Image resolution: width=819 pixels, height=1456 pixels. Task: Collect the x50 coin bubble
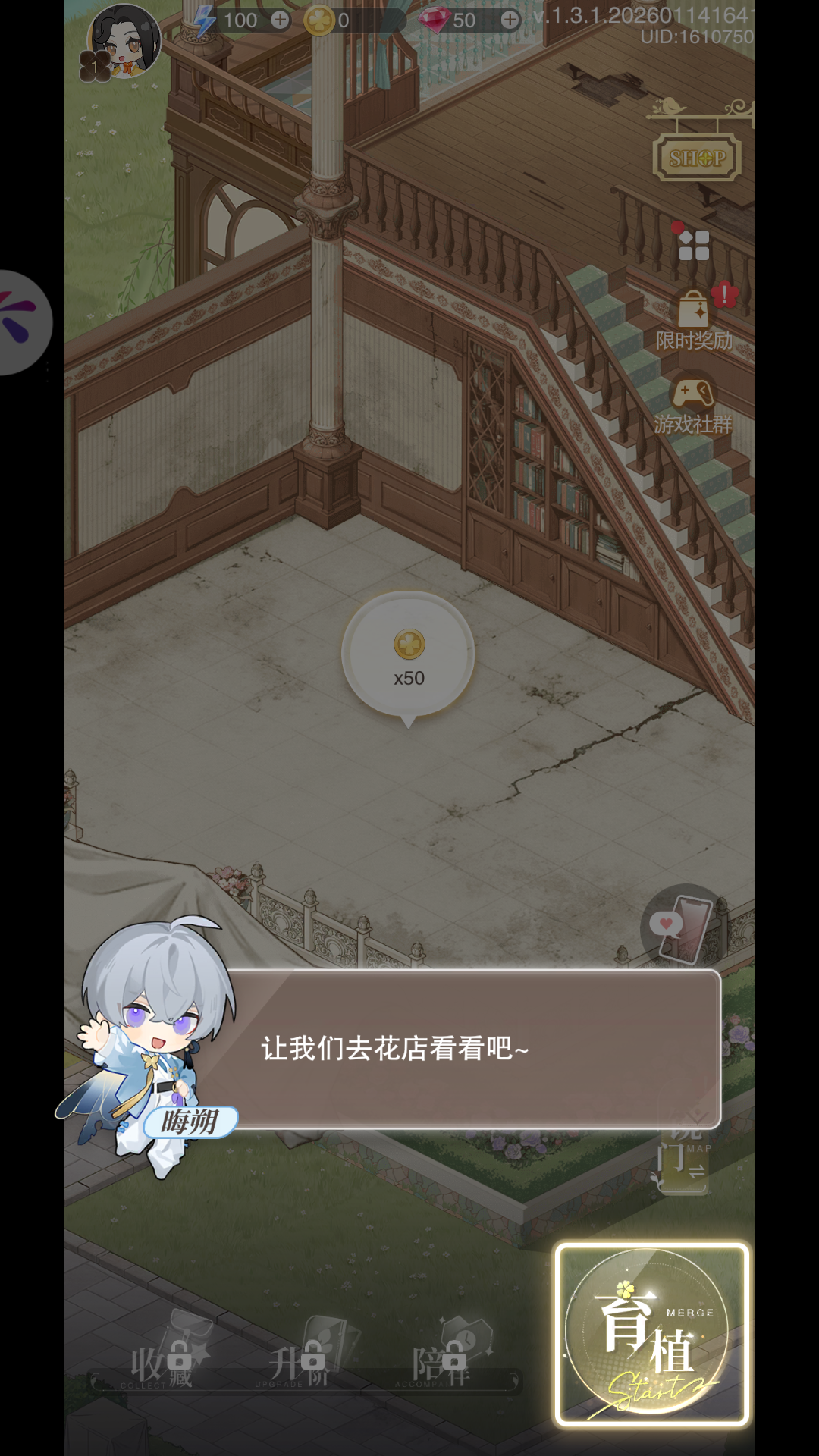[409, 656]
